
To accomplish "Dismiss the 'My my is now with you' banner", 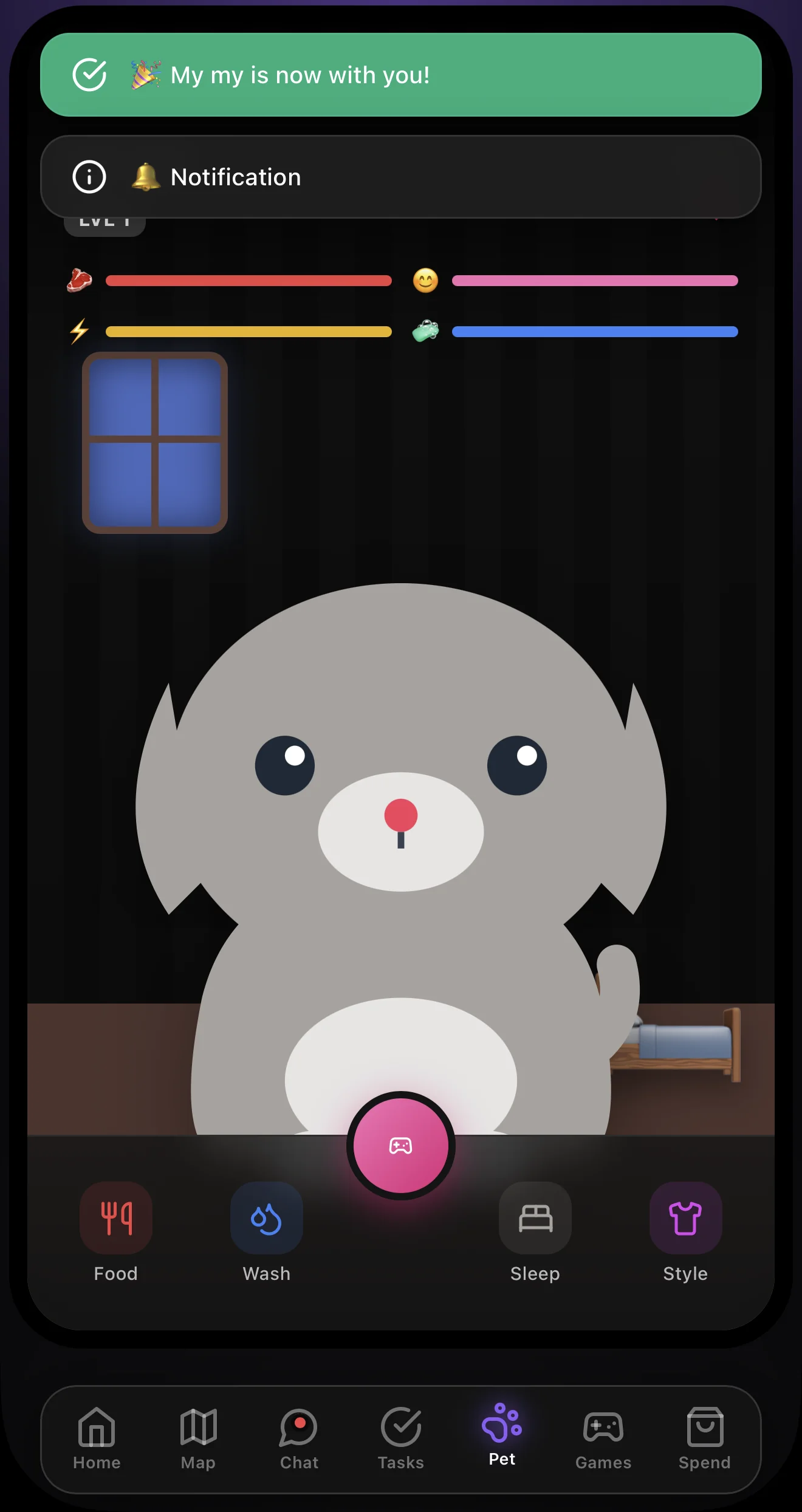I will point(401,75).
